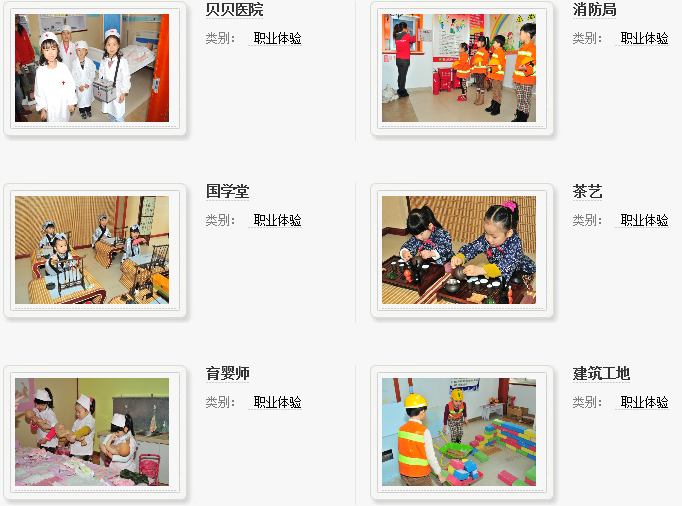This screenshot has width=682, height=506.
Task: Tap the 建筑工地 title link
Action: [601, 374]
